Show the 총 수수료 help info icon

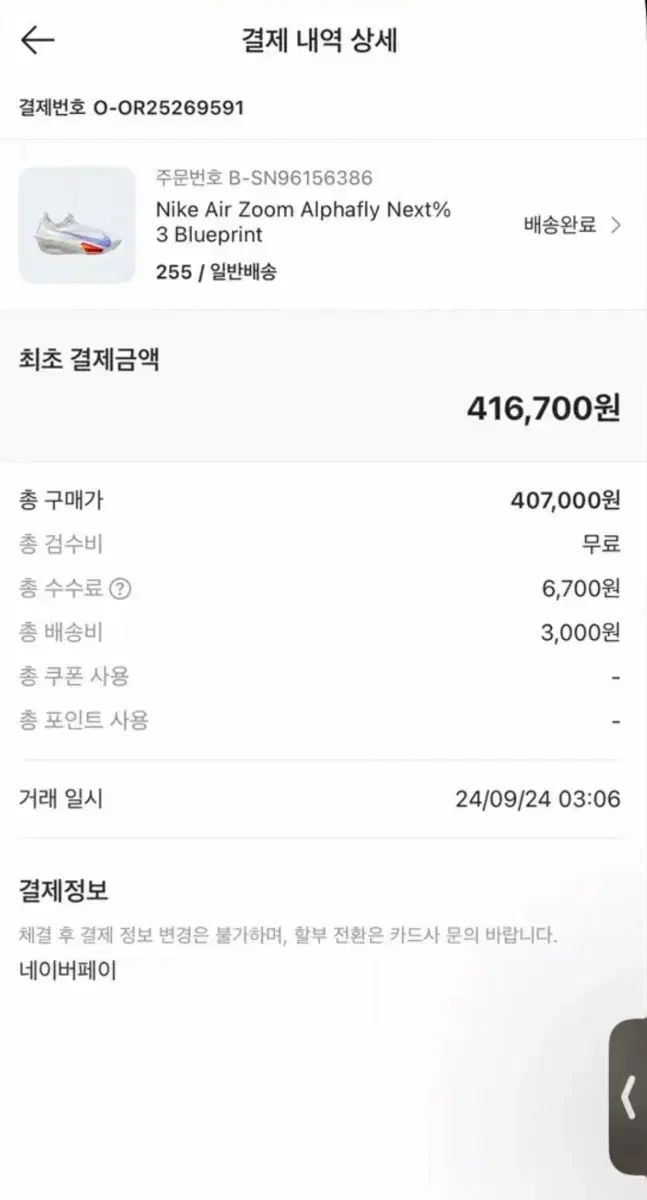[120, 589]
